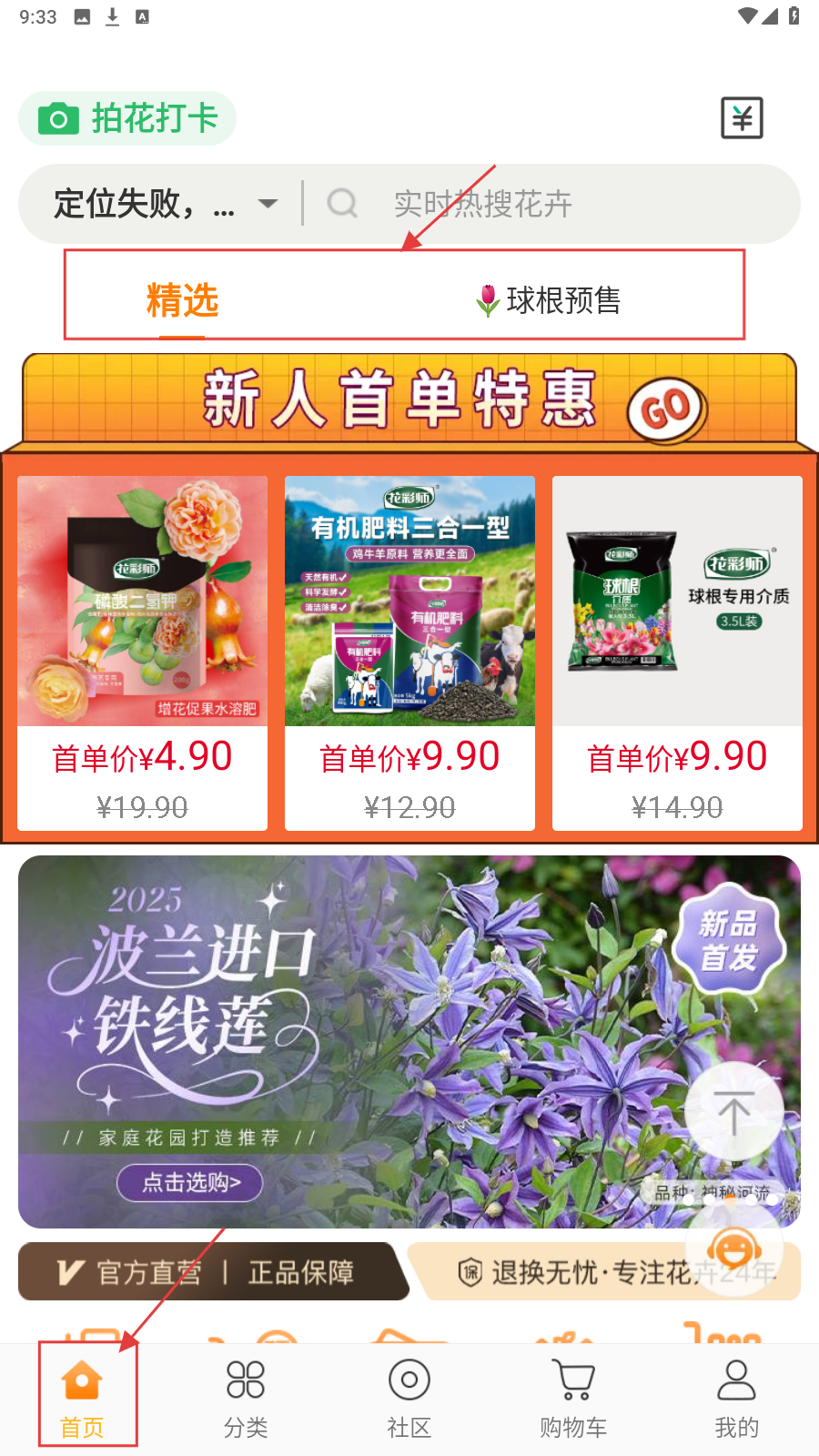This screenshot has width=819, height=1456.
Task: Select 点击选购 on the 铁线莲 banner
Action: coord(190,1182)
